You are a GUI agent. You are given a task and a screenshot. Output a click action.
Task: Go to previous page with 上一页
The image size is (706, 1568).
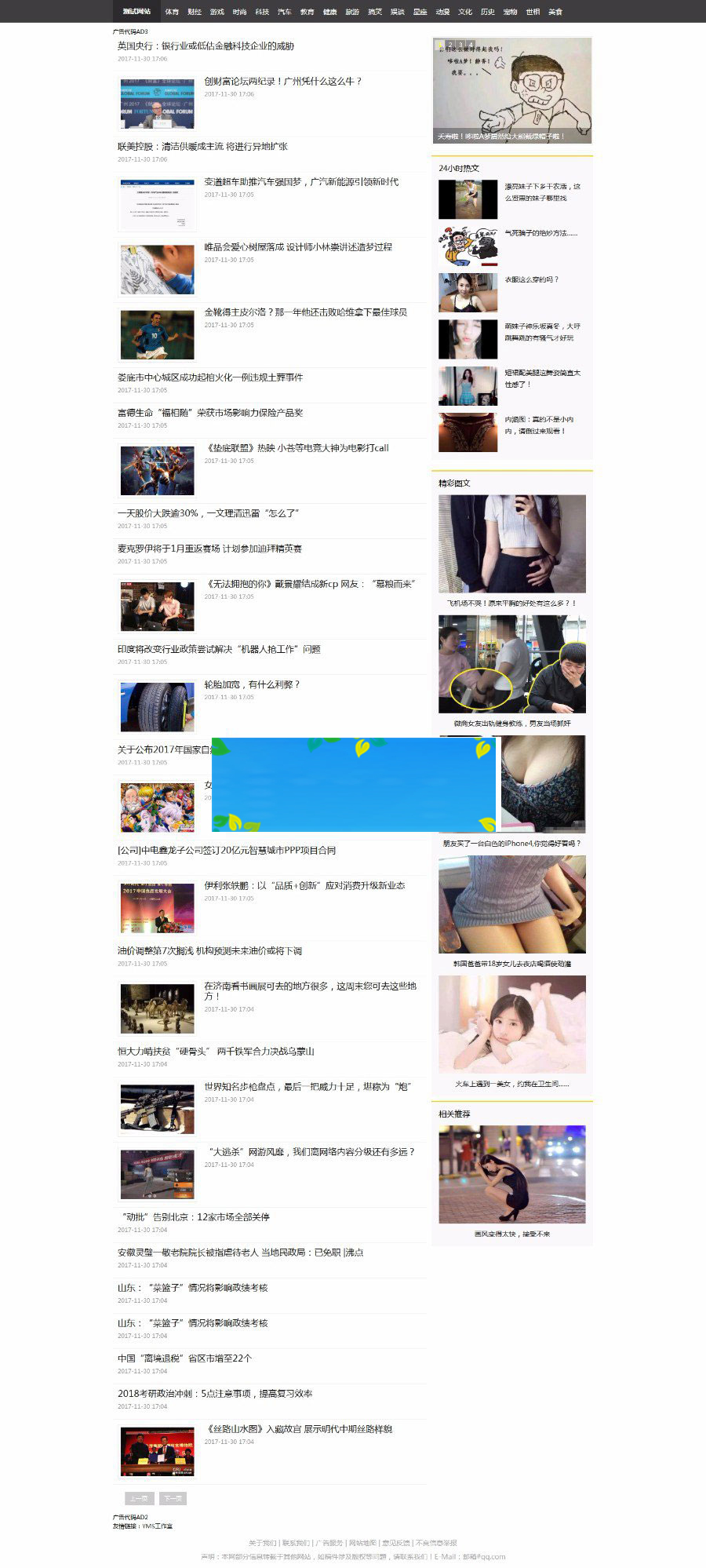pyautogui.click(x=140, y=1498)
